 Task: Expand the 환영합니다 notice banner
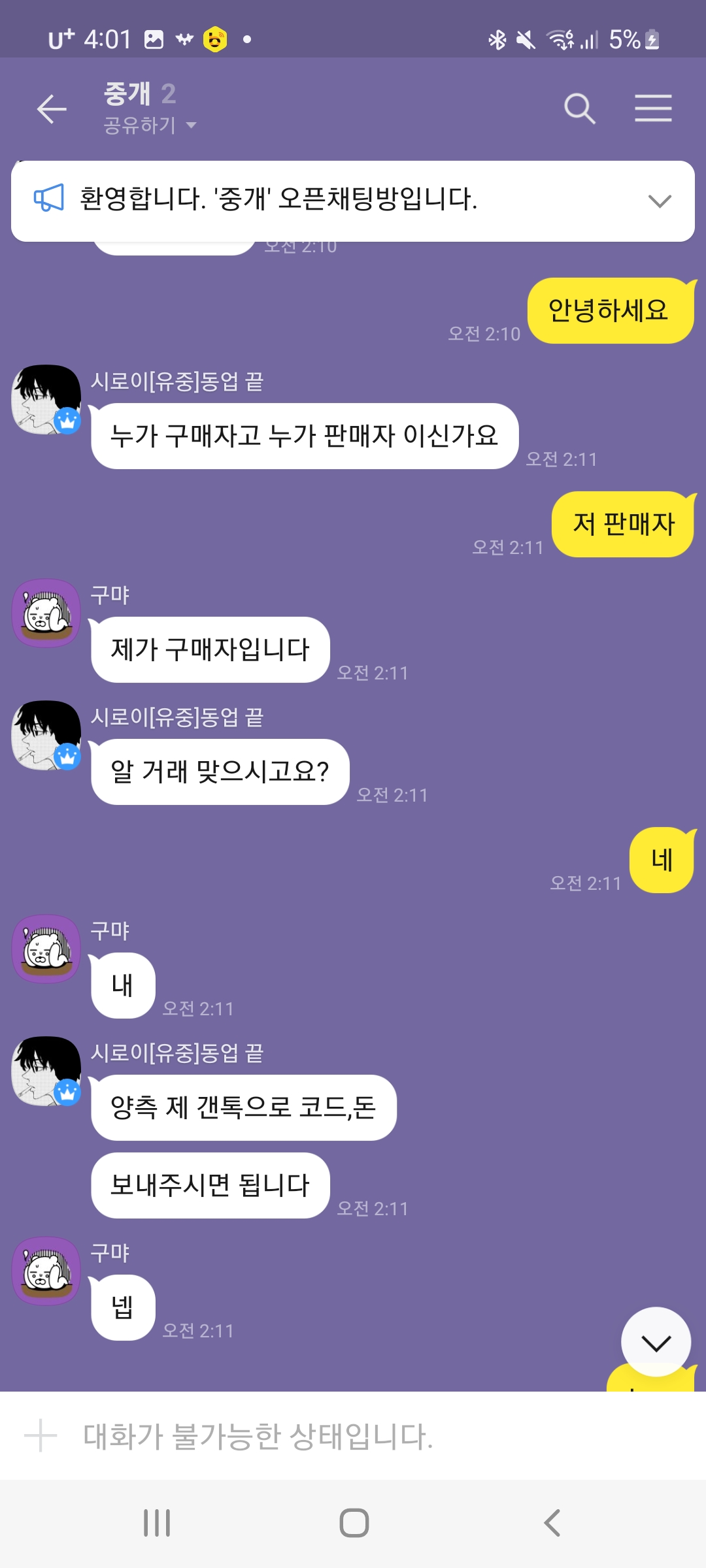click(x=660, y=201)
